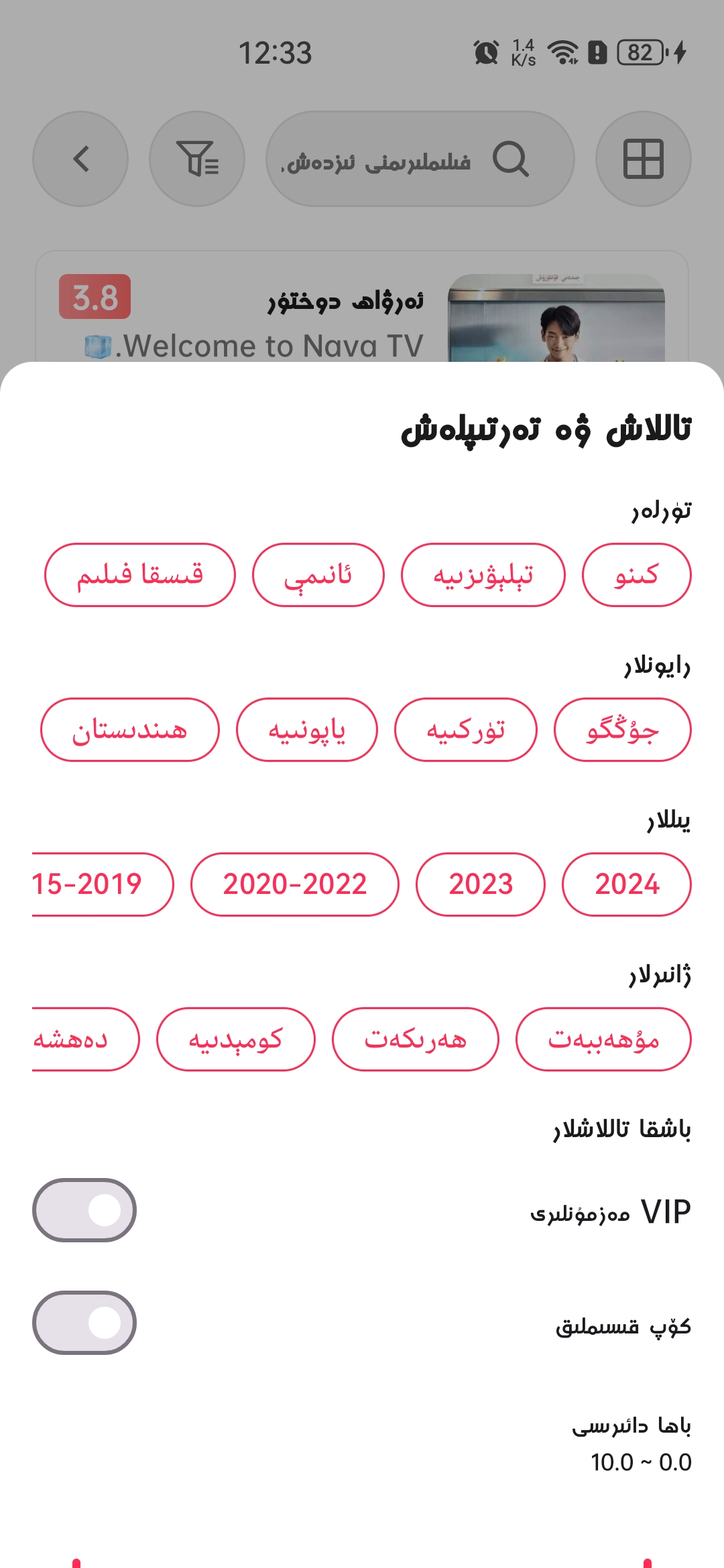This screenshot has height=1568, width=724.
Task: Filter by ھەرىكەت (action) genre
Action: click(415, 1039)
